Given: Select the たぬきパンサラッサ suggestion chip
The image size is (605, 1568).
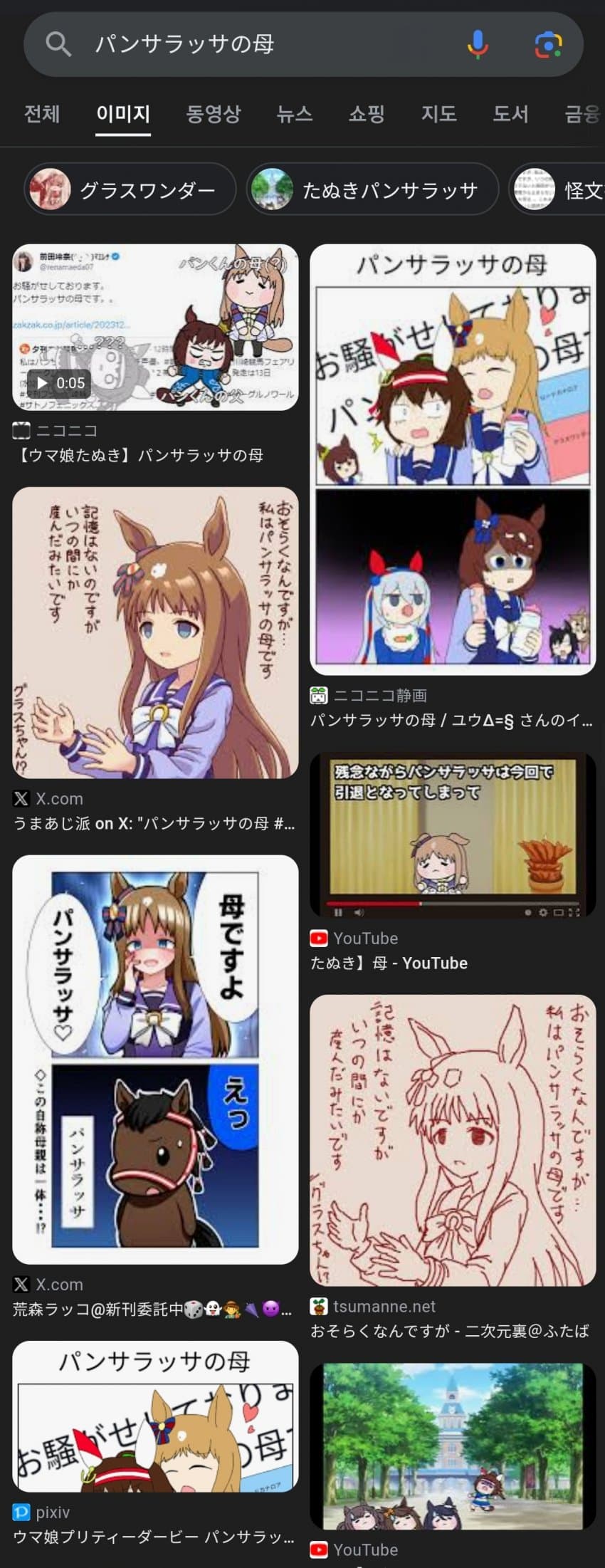Looking at the screenshot, I should point(372,189).
